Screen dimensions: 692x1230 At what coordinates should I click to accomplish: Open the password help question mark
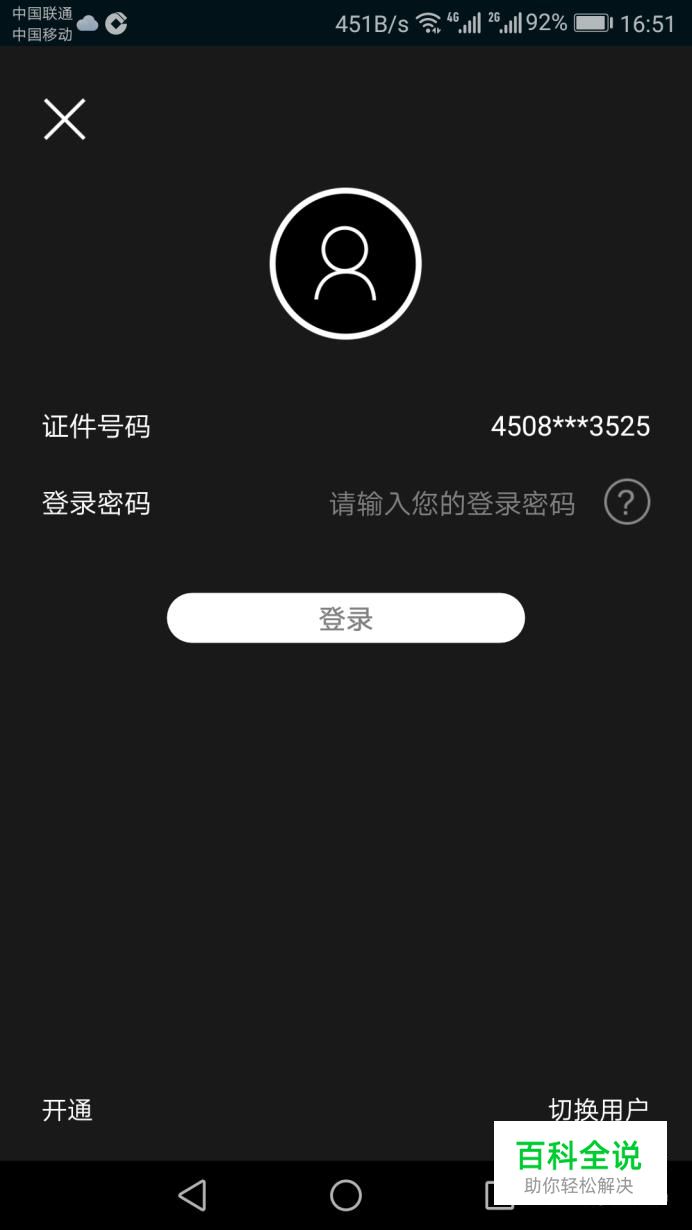[627, 502]
